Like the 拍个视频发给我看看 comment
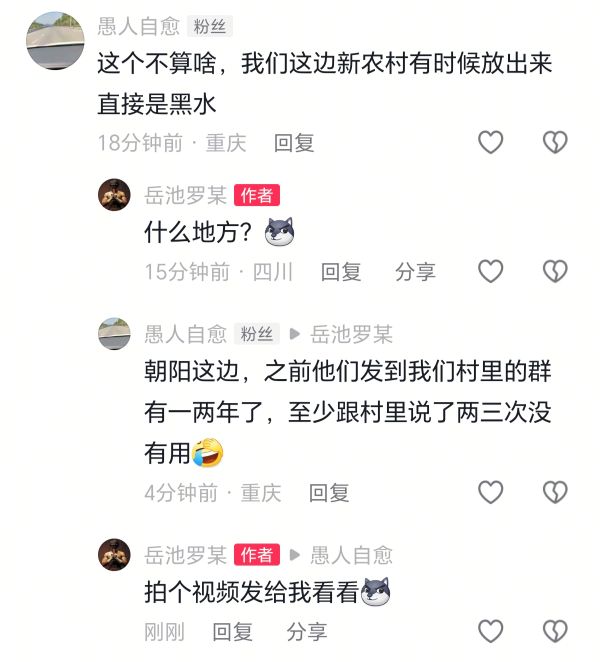 pos(490,631)
